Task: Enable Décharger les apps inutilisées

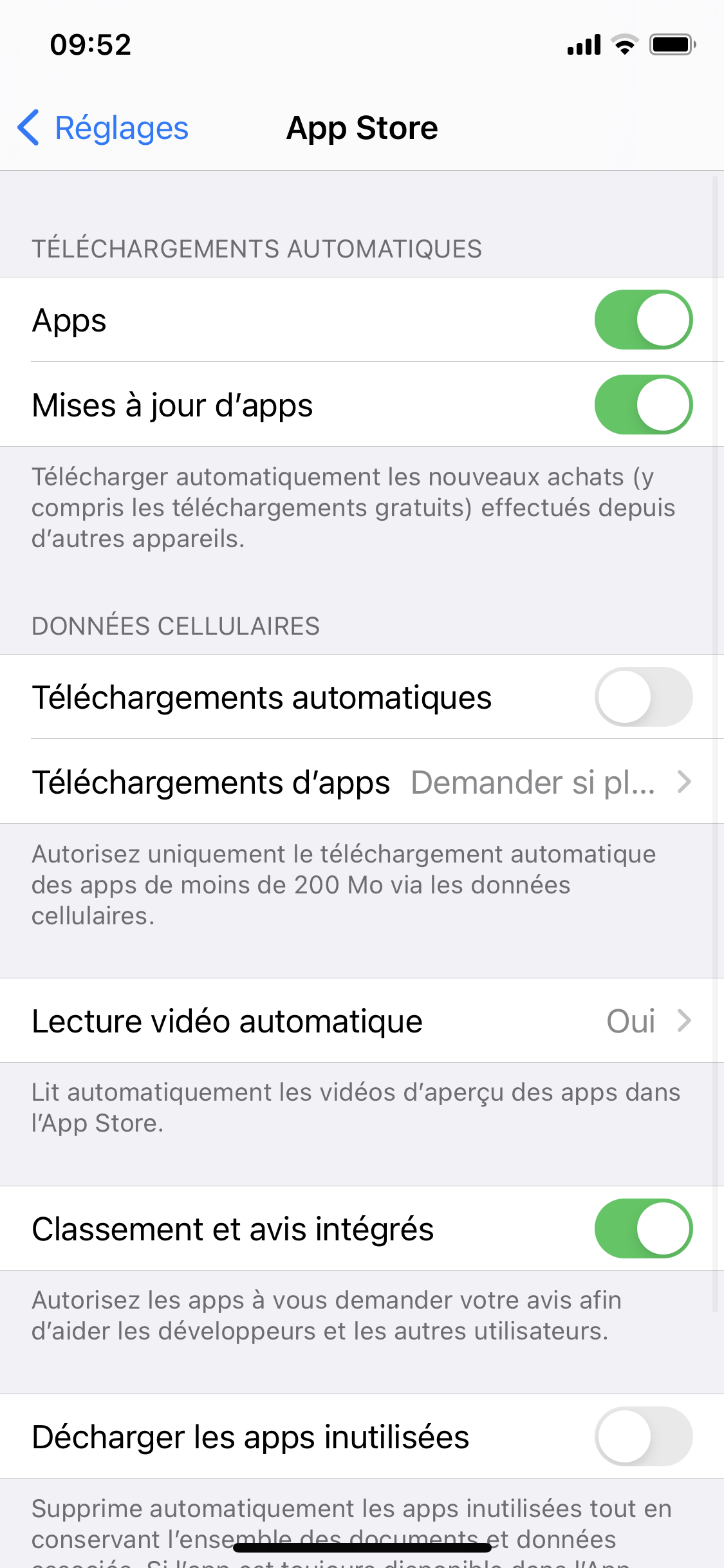Action: pyautogui.click(x=643, y=1437)
